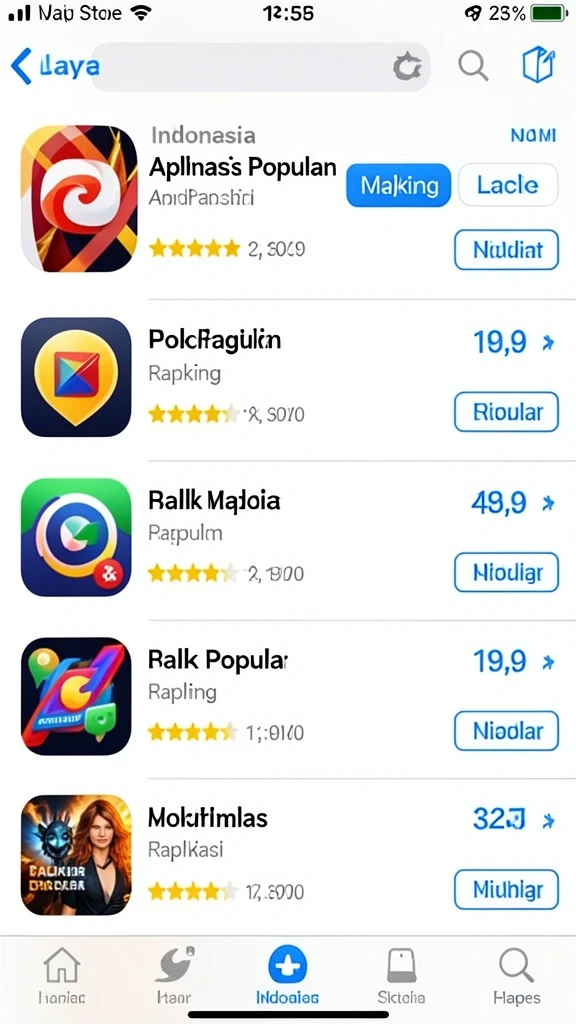Image resolution: width=576 pixels, height=1024 pixels.
Task: Tap the share icon in the header
Action: click(538, 65)
